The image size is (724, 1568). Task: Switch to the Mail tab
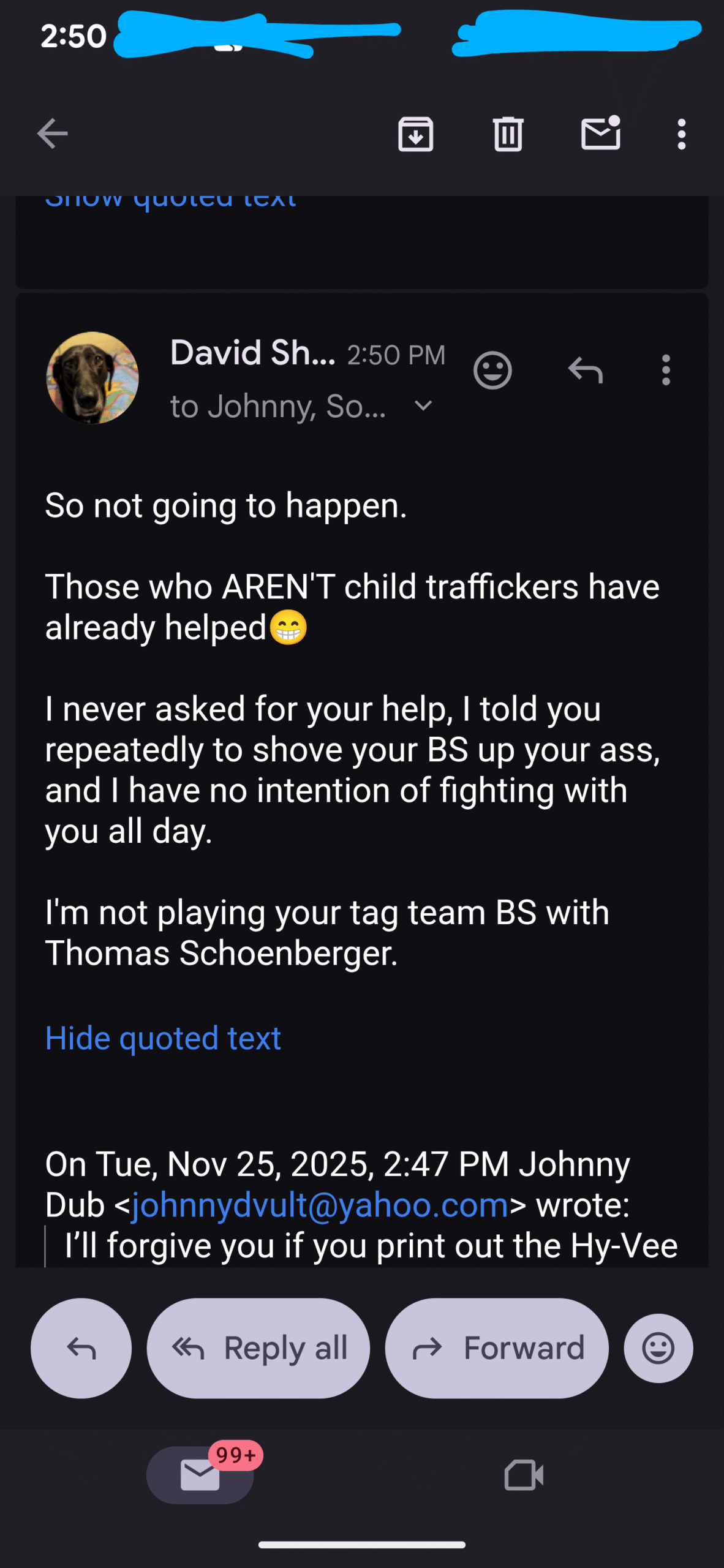click(x=200, y=1475)
